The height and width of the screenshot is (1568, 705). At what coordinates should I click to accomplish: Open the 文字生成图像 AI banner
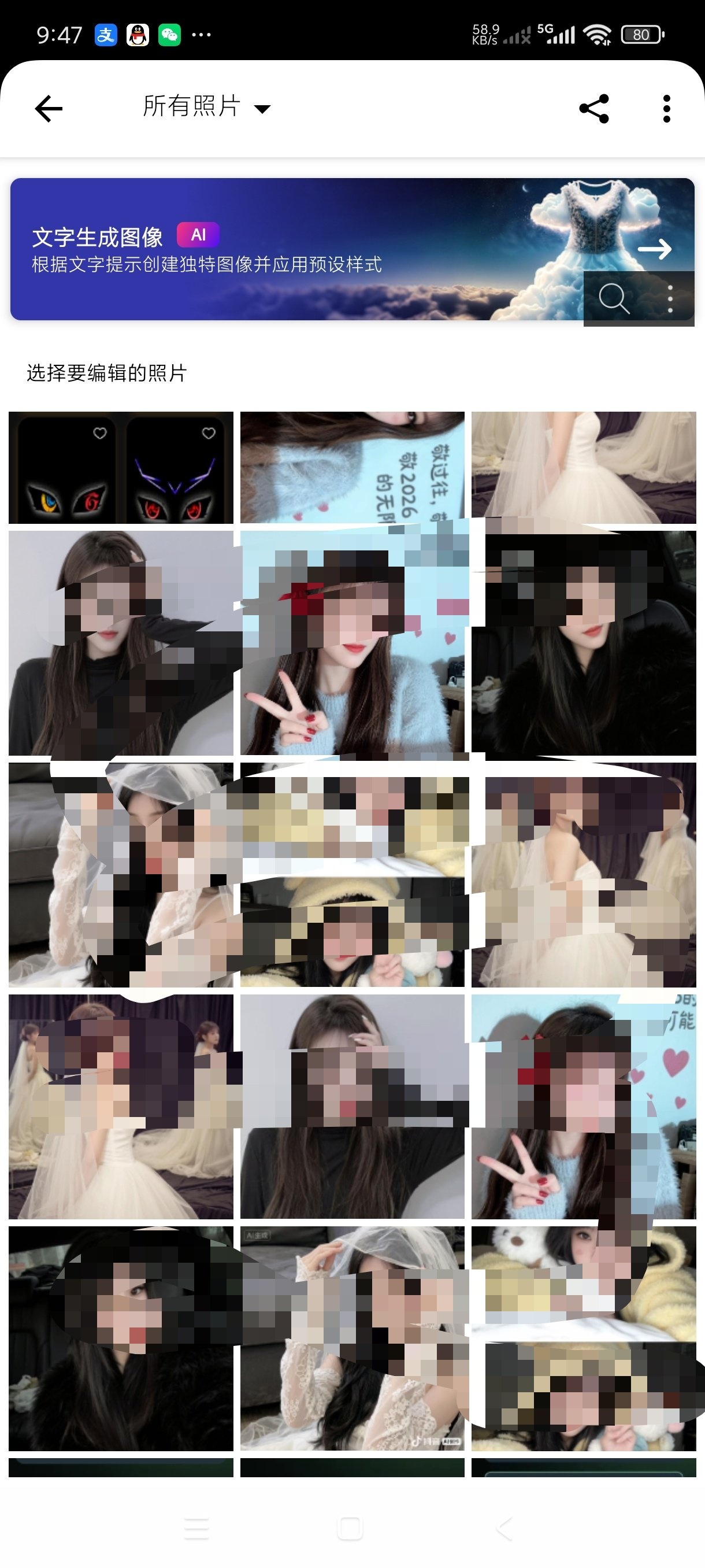pos(352,249)
